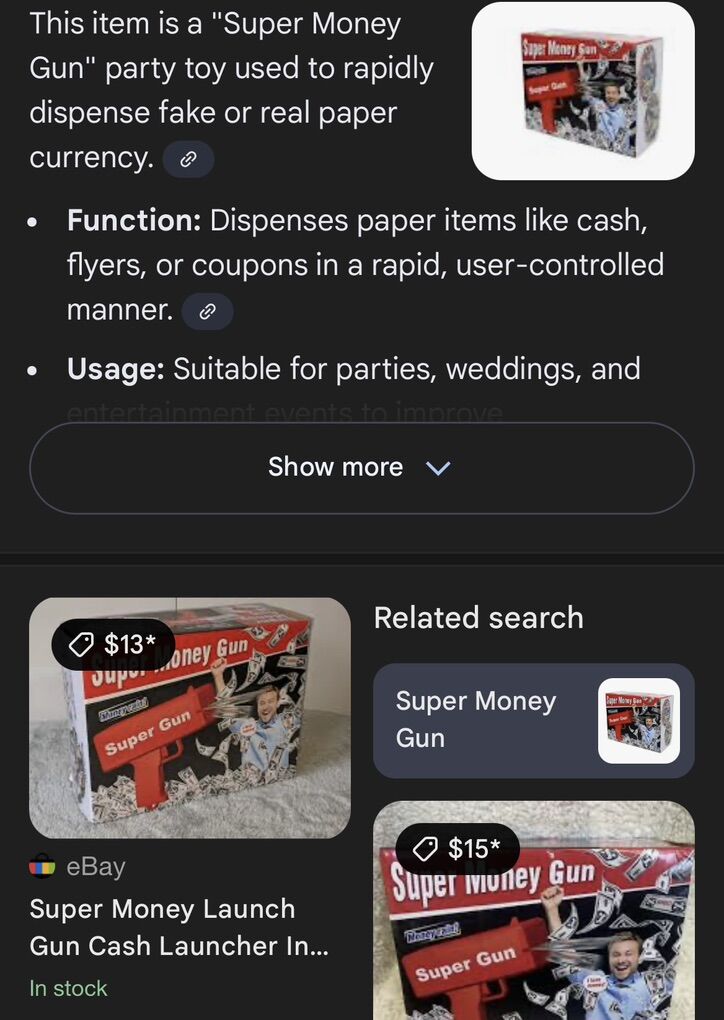Select the Super Money Gun related search
724x1020 pixels.
533,720
